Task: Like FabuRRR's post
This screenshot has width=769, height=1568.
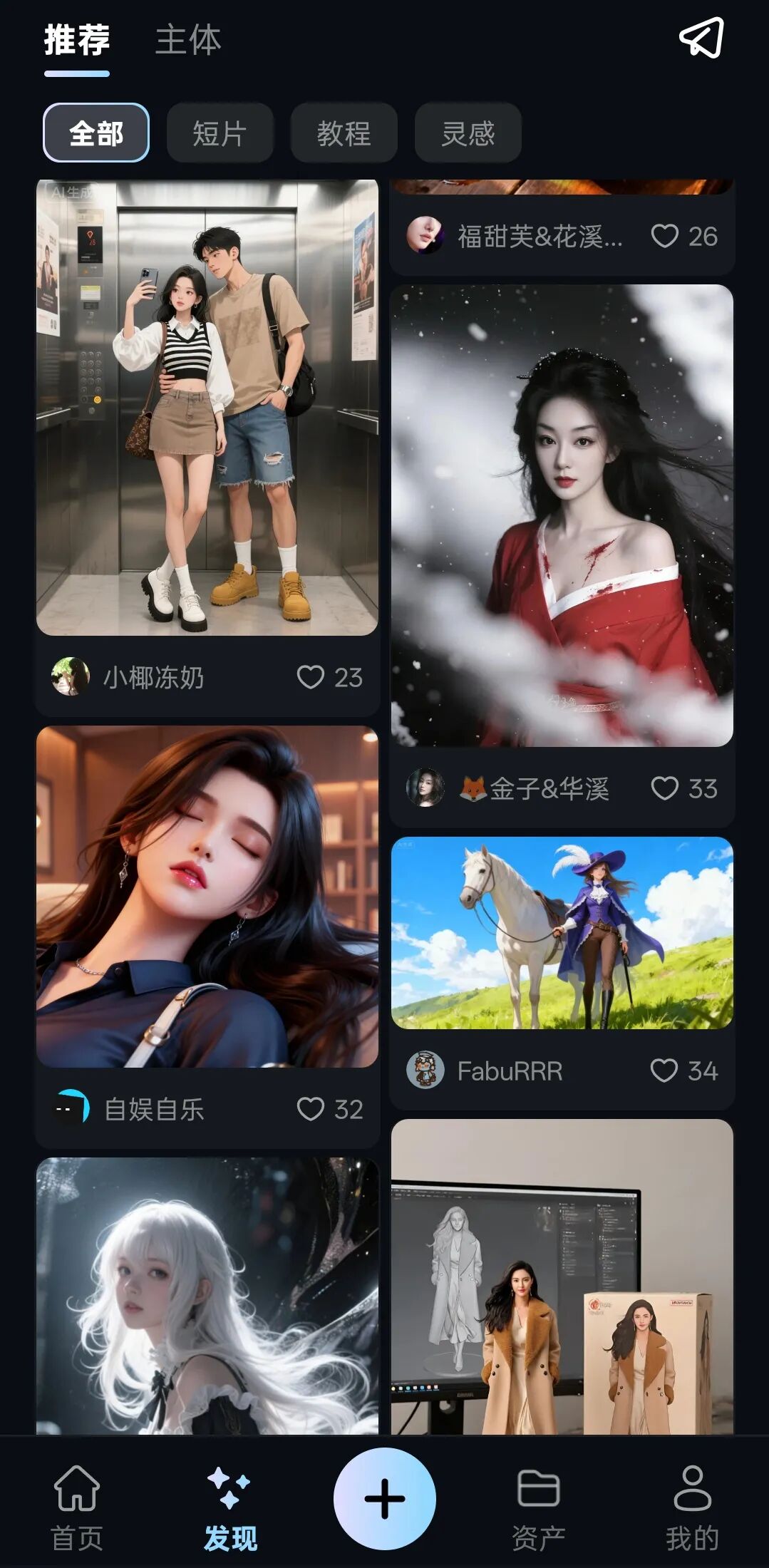Action: pos(664,1071)
